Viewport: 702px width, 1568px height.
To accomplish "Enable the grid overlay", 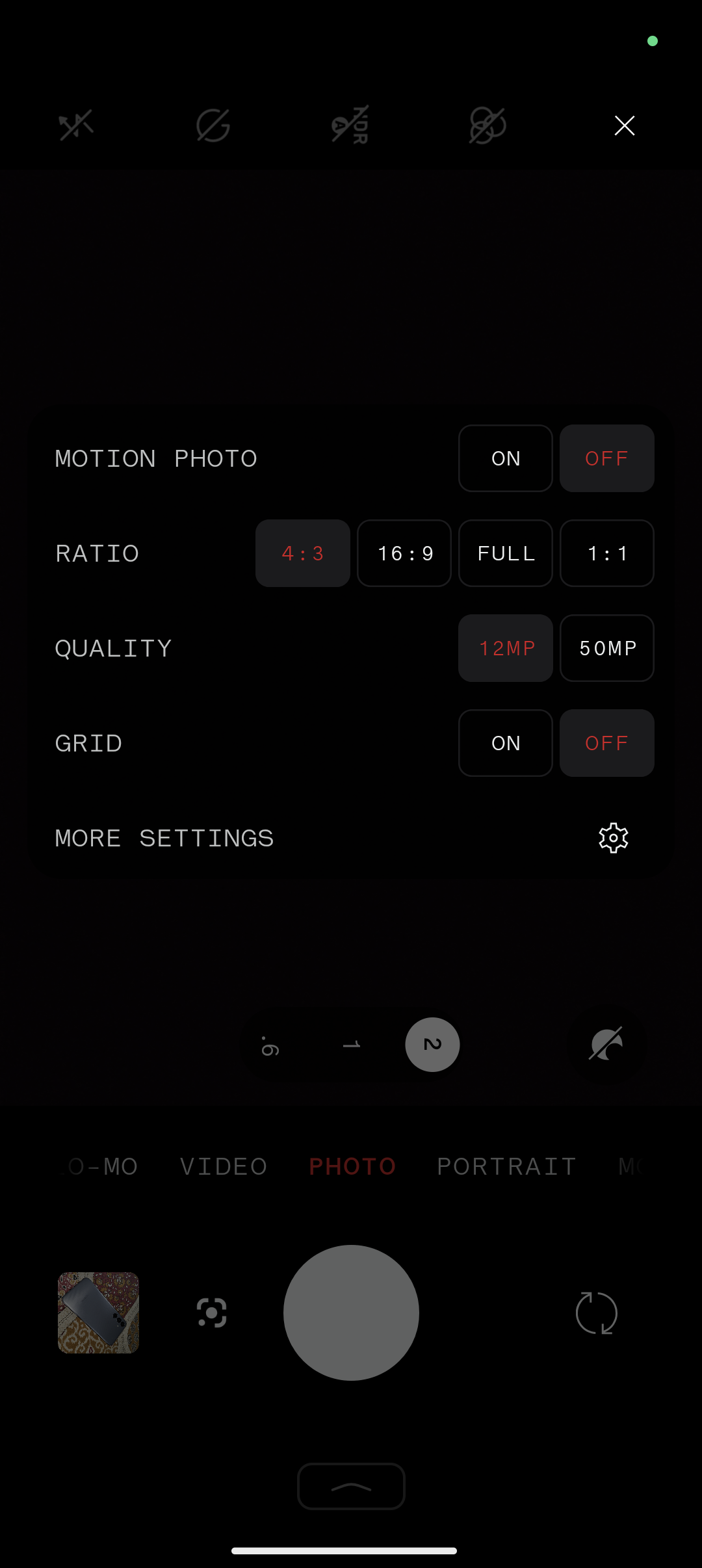I will coord(505,743).
